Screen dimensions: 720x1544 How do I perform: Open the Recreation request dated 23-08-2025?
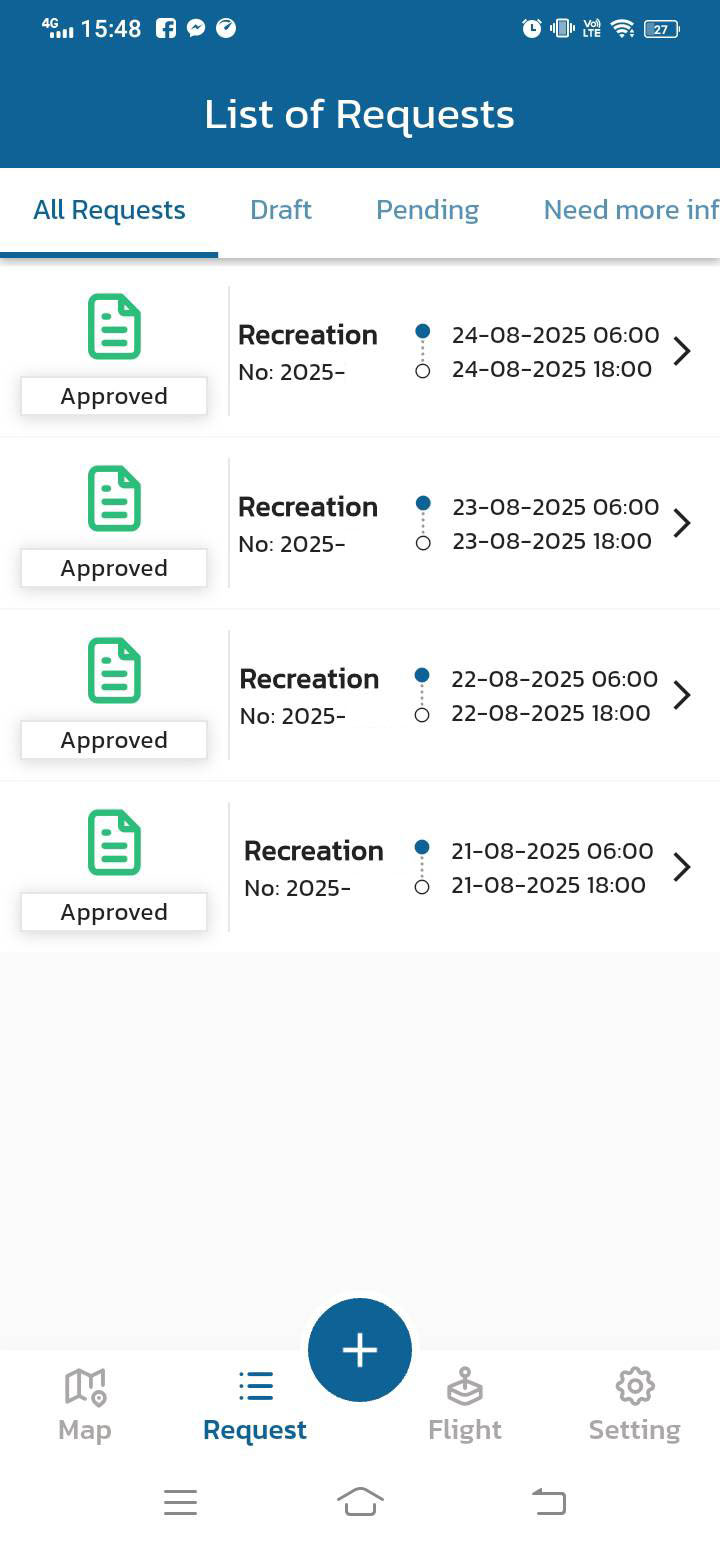click(360, 523)
